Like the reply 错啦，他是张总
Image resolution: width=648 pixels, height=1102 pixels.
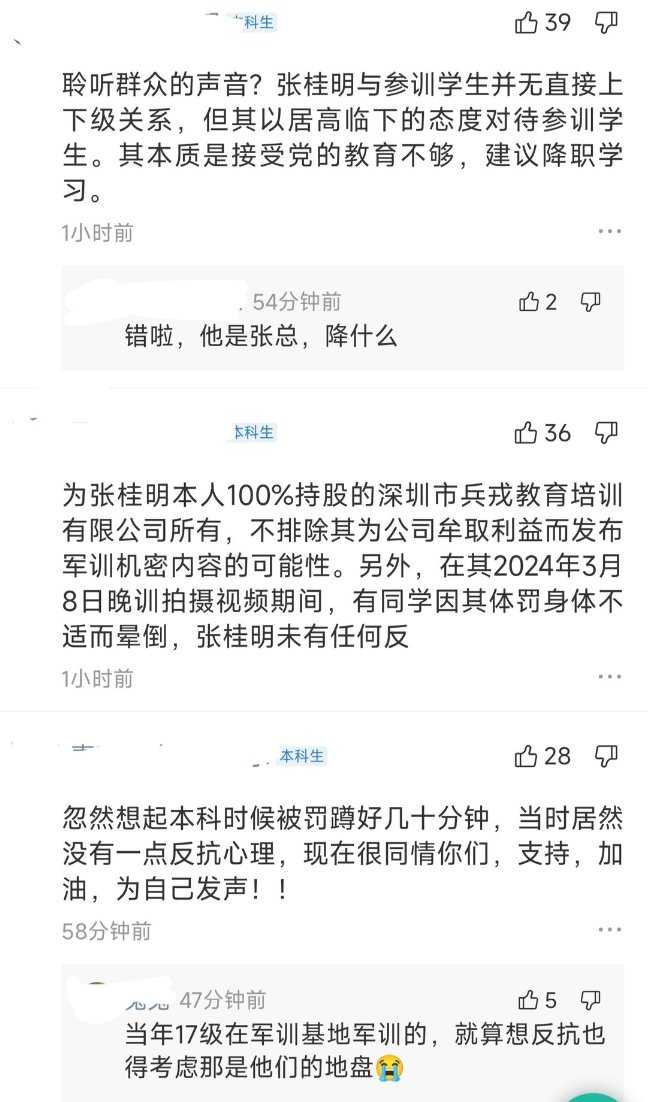[x=529, y=302]
